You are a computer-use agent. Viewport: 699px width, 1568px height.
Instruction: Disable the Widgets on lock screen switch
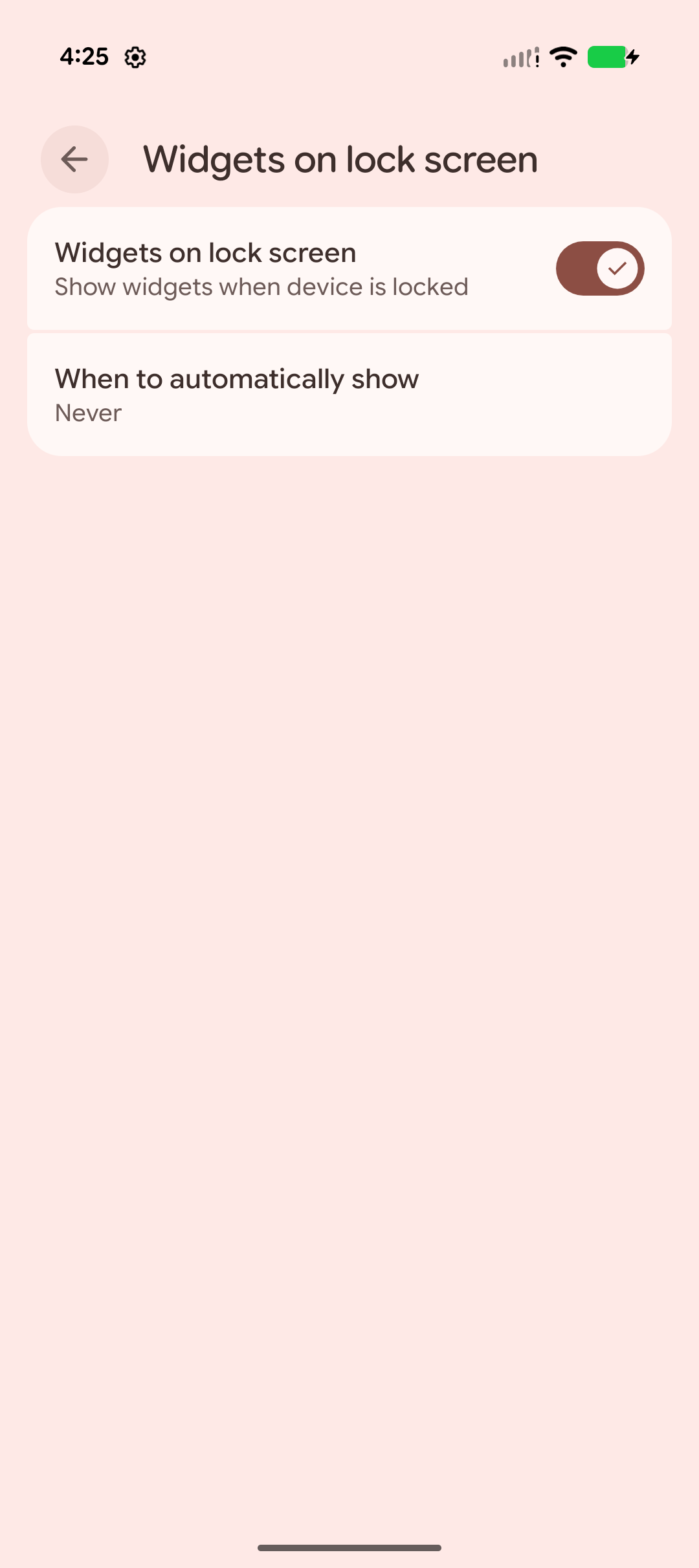pyautogui.click(x=600, y=268)
